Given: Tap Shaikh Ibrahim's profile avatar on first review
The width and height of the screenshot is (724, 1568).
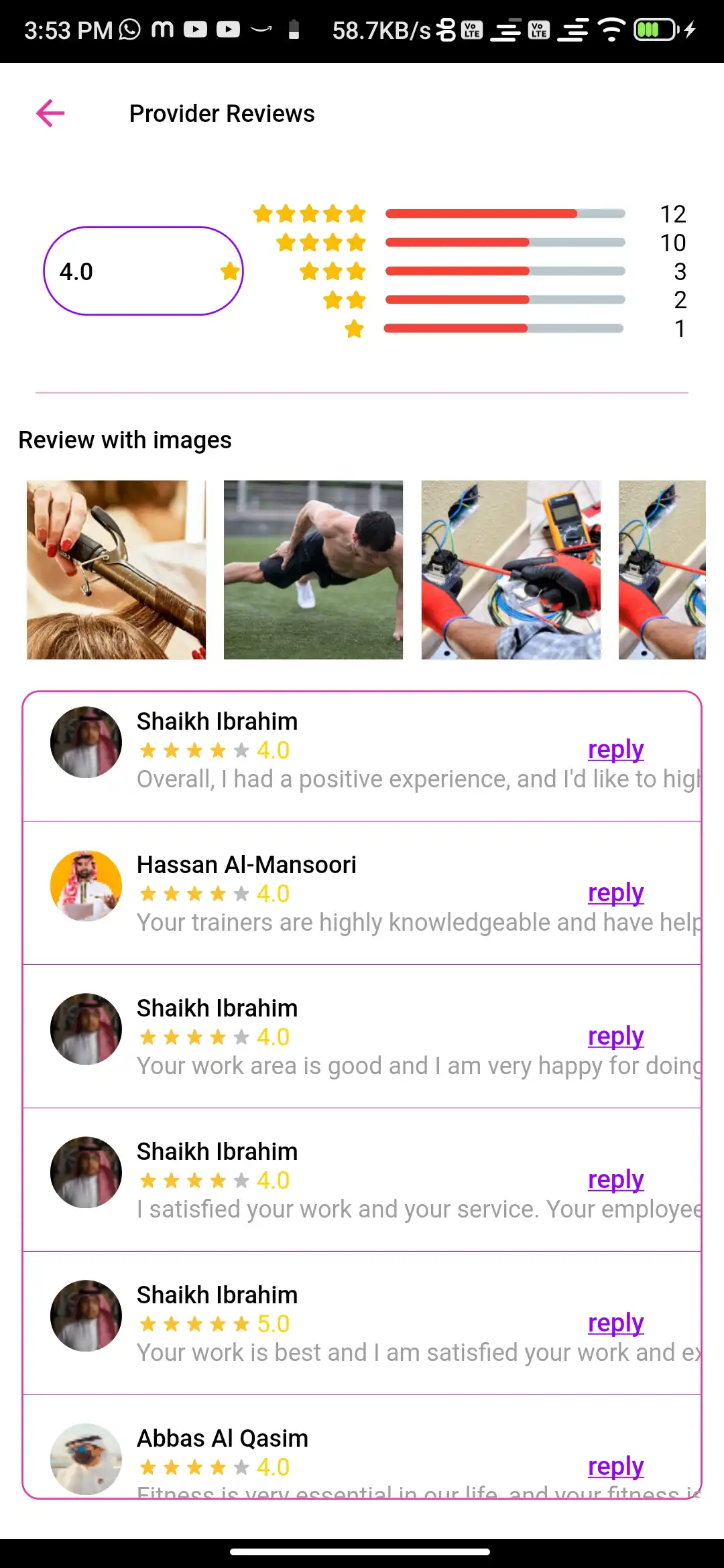Looking at the screenshot, I should click(x=85, y=742).
